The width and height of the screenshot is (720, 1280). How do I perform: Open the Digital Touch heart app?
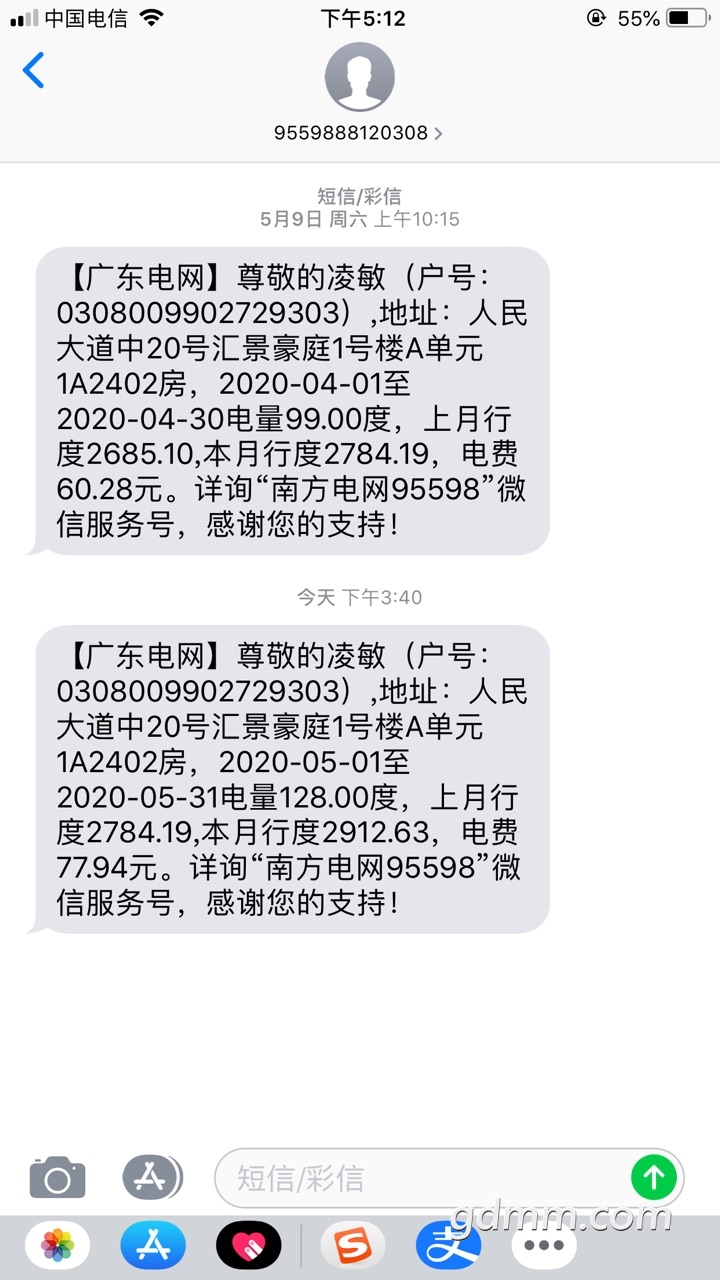coord(249,1246)
